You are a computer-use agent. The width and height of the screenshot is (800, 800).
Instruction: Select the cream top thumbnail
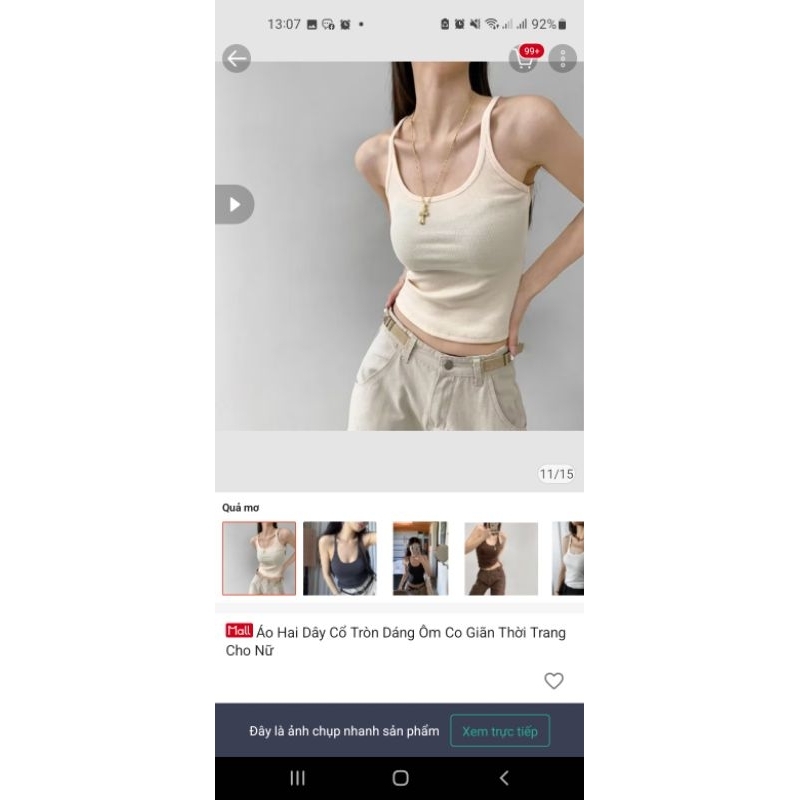[x=259, y=558]
